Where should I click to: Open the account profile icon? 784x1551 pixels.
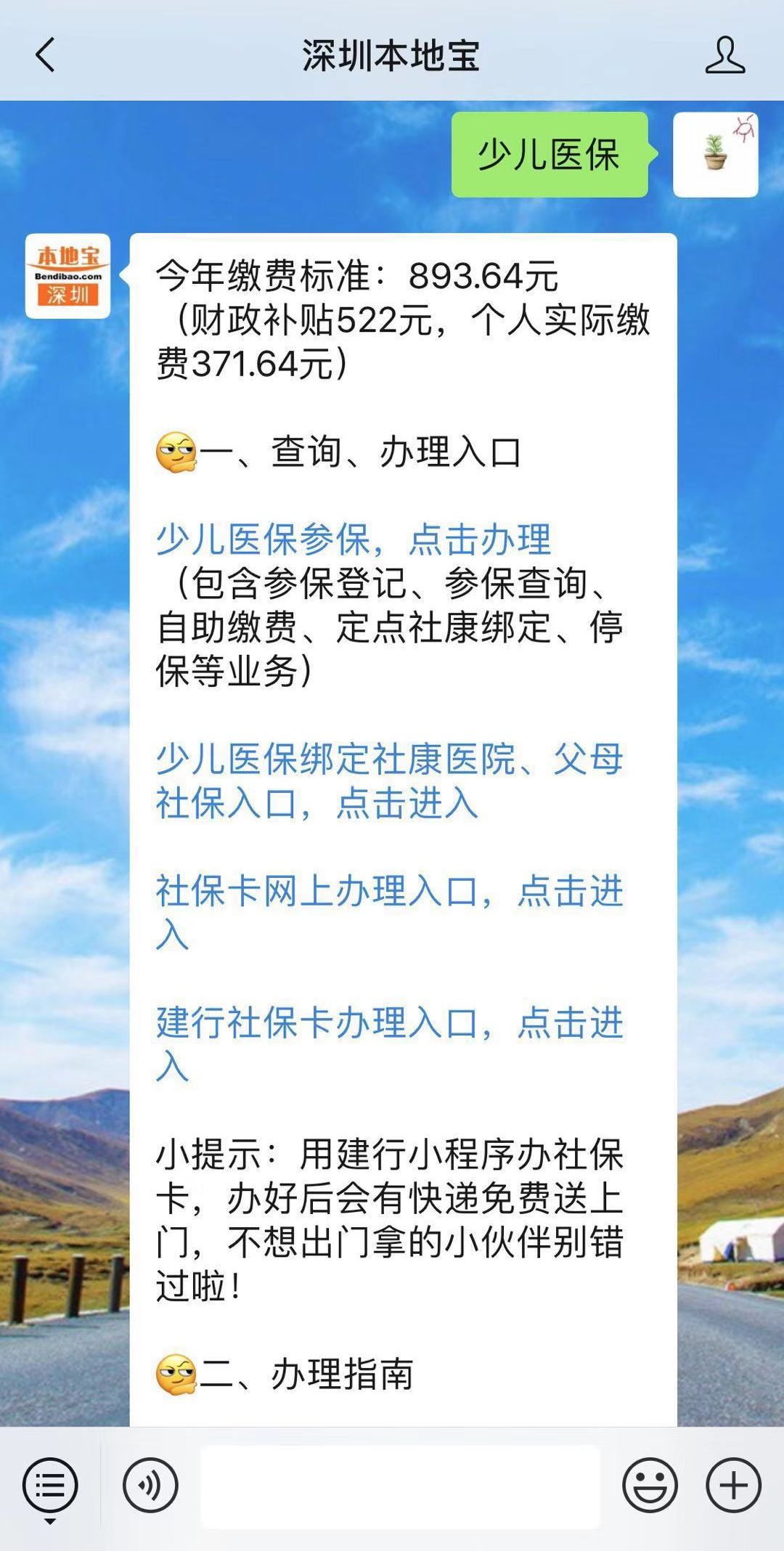click(724, 55)
